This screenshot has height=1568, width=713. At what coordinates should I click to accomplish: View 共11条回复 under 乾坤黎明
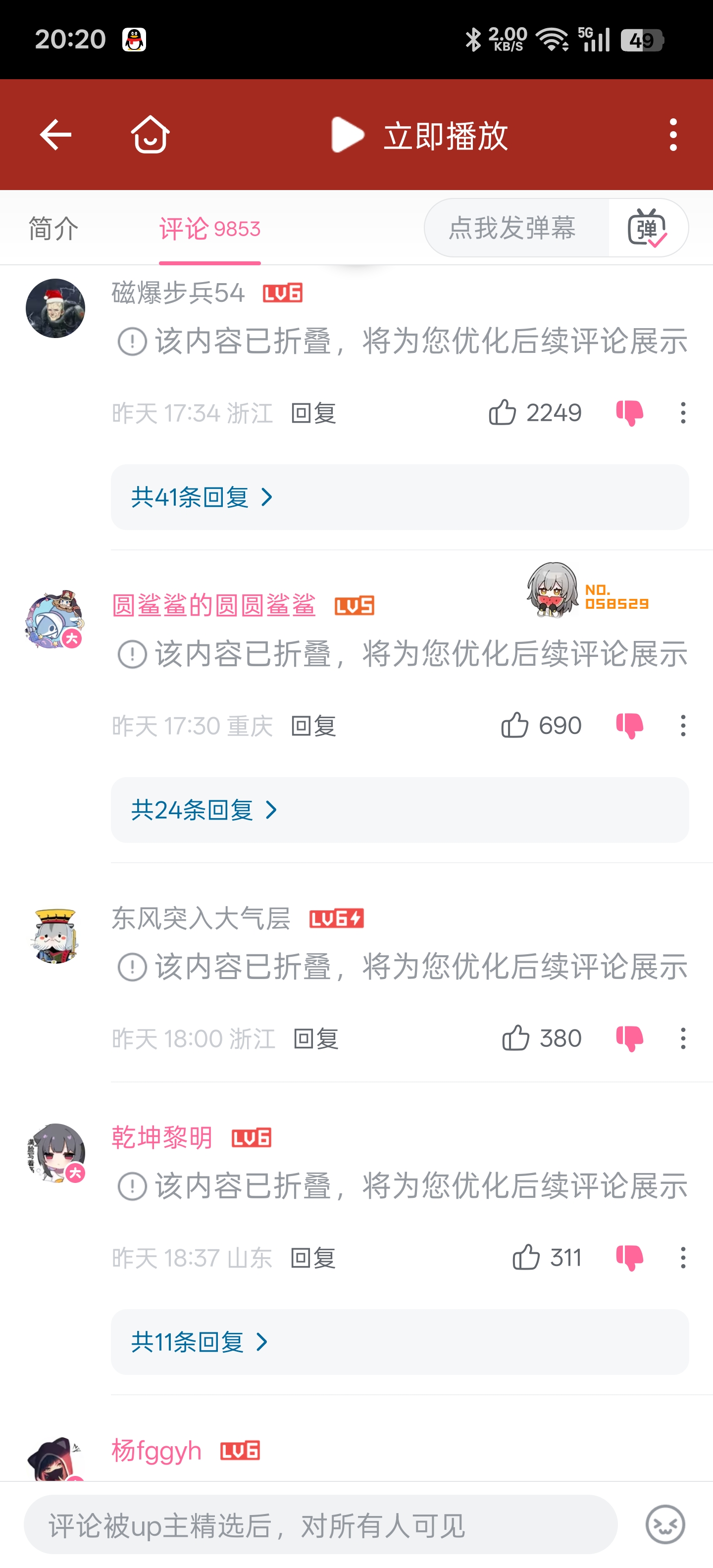200,1342
